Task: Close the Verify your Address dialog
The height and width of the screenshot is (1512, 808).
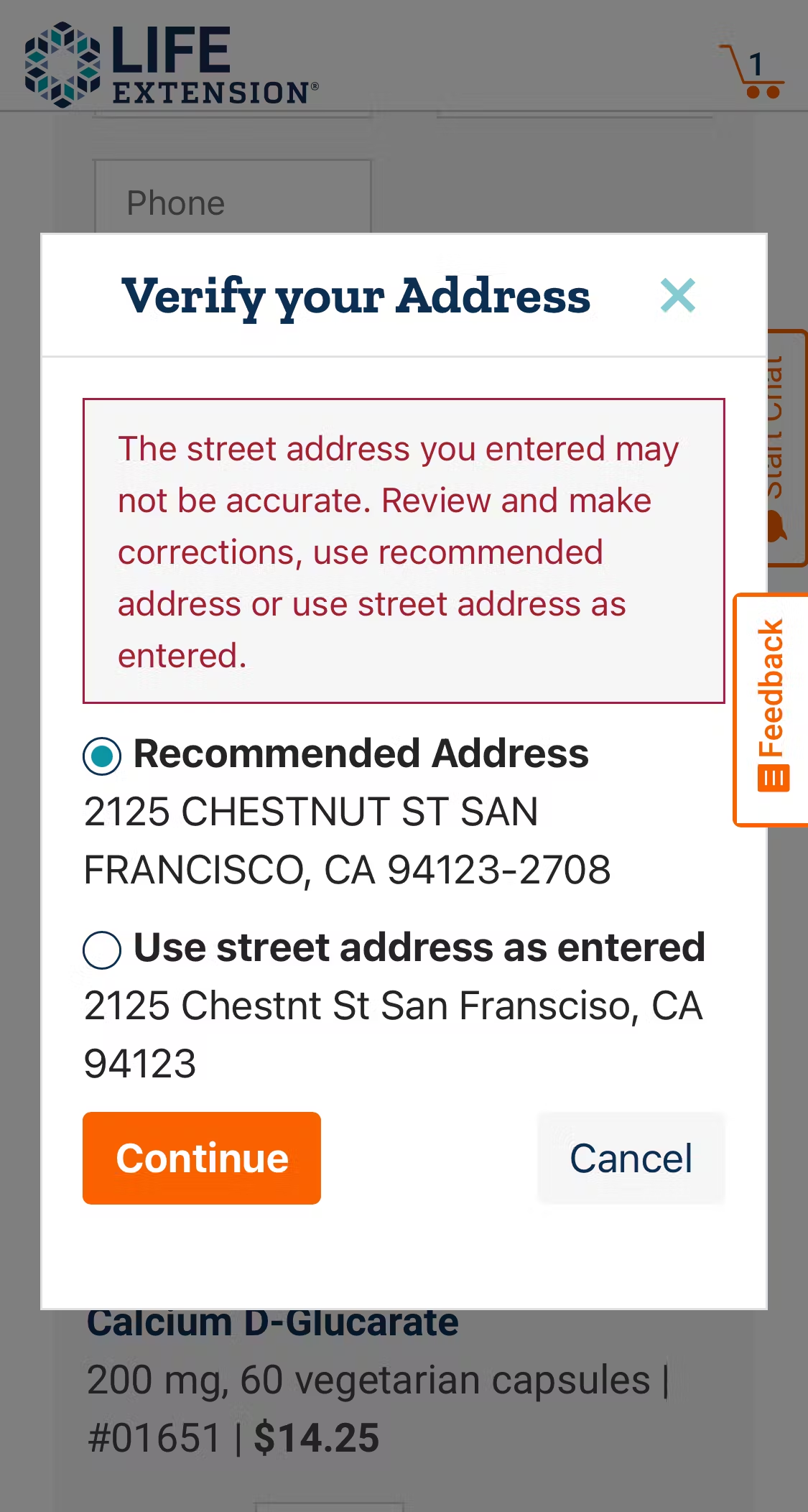Action: tap(677, 295)
